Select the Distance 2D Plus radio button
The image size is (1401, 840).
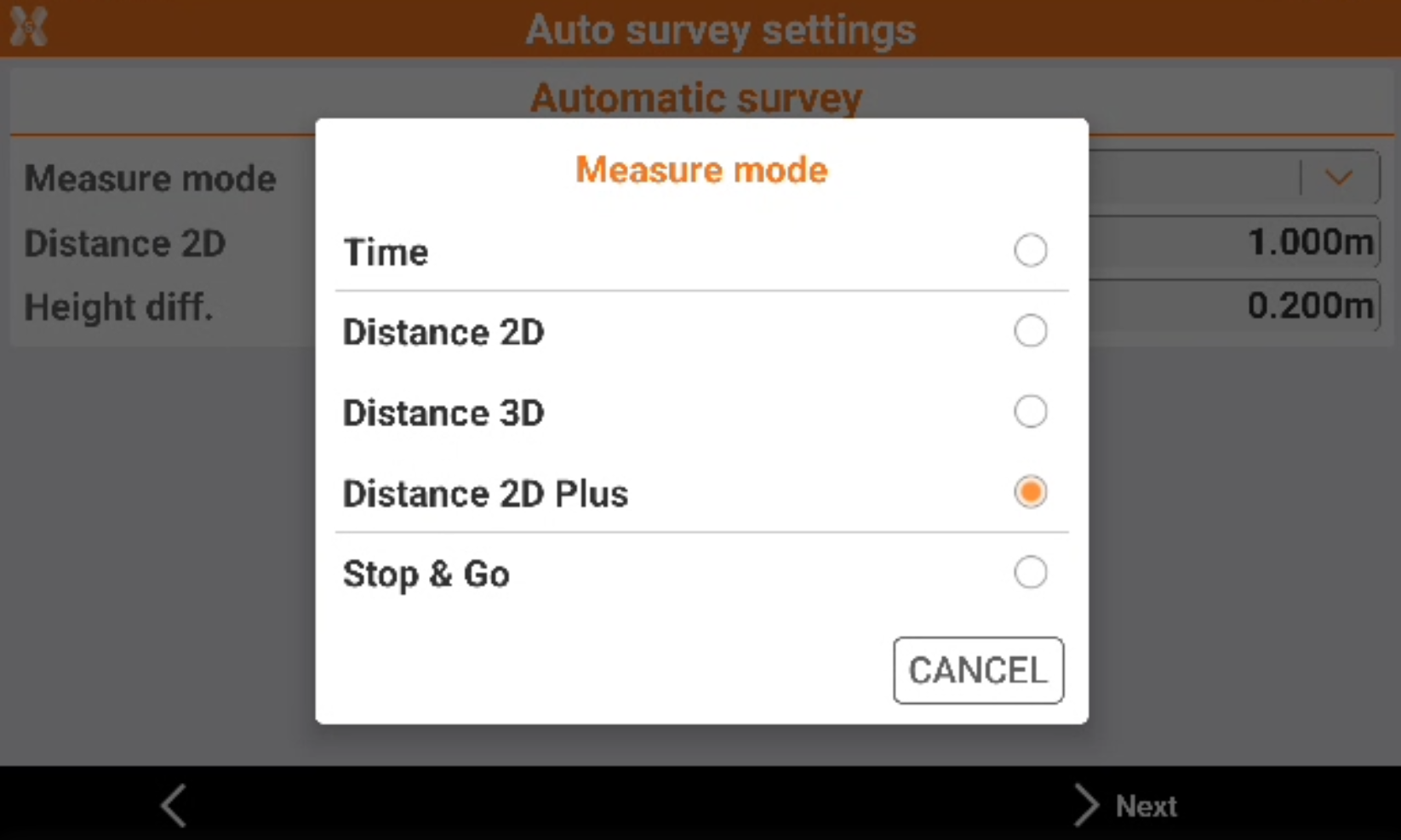click(1029, 492)
